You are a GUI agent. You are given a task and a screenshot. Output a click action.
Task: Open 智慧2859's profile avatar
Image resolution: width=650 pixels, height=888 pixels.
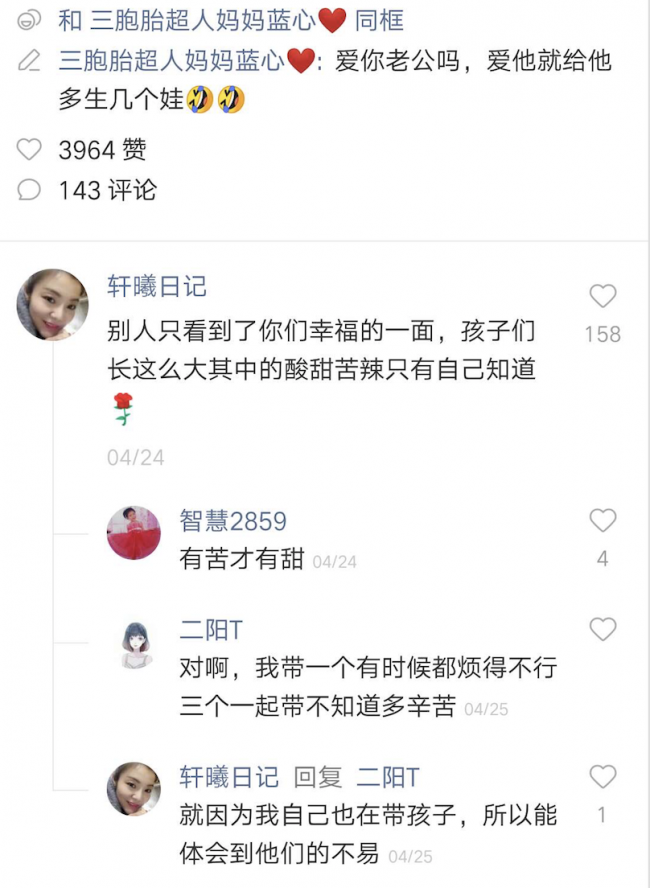(x=134, y=532)
